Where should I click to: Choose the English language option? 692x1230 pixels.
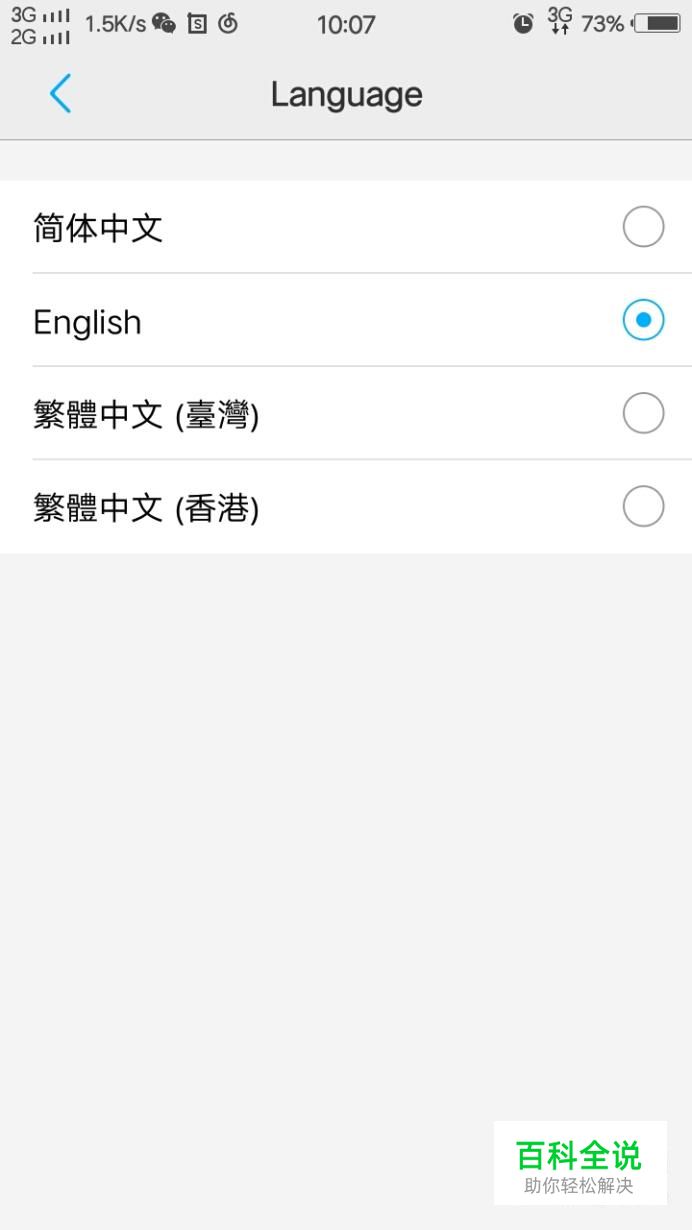346,320
